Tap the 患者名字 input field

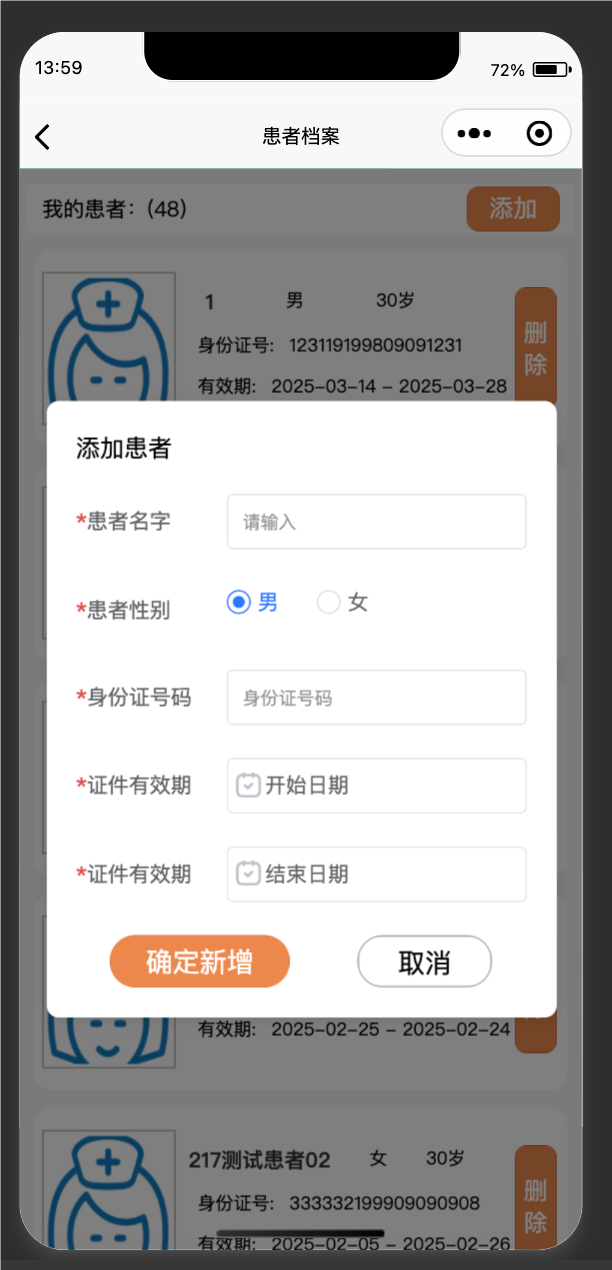[x=376, y=522]
